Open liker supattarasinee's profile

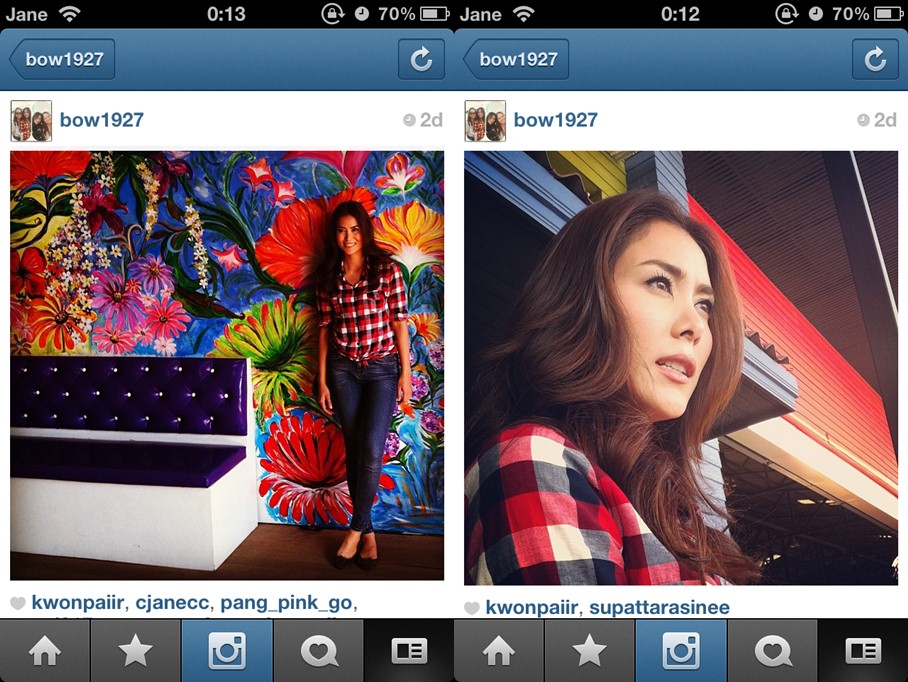[659, 607]
